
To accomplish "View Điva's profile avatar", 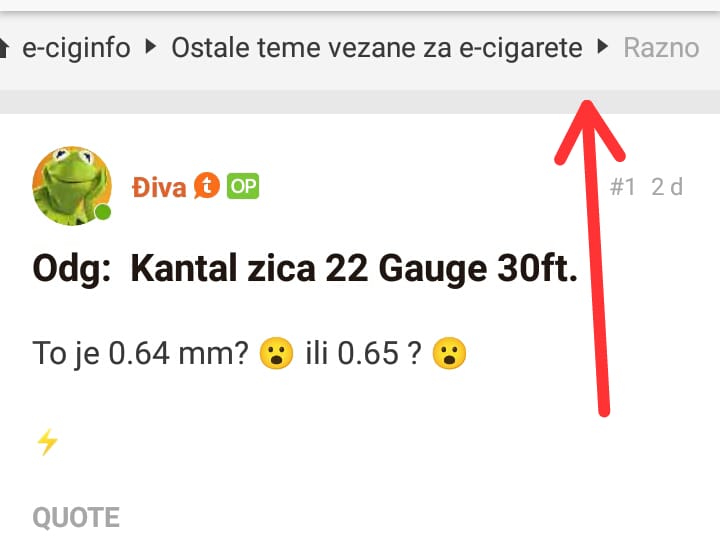I will click(x=71, y=185).
